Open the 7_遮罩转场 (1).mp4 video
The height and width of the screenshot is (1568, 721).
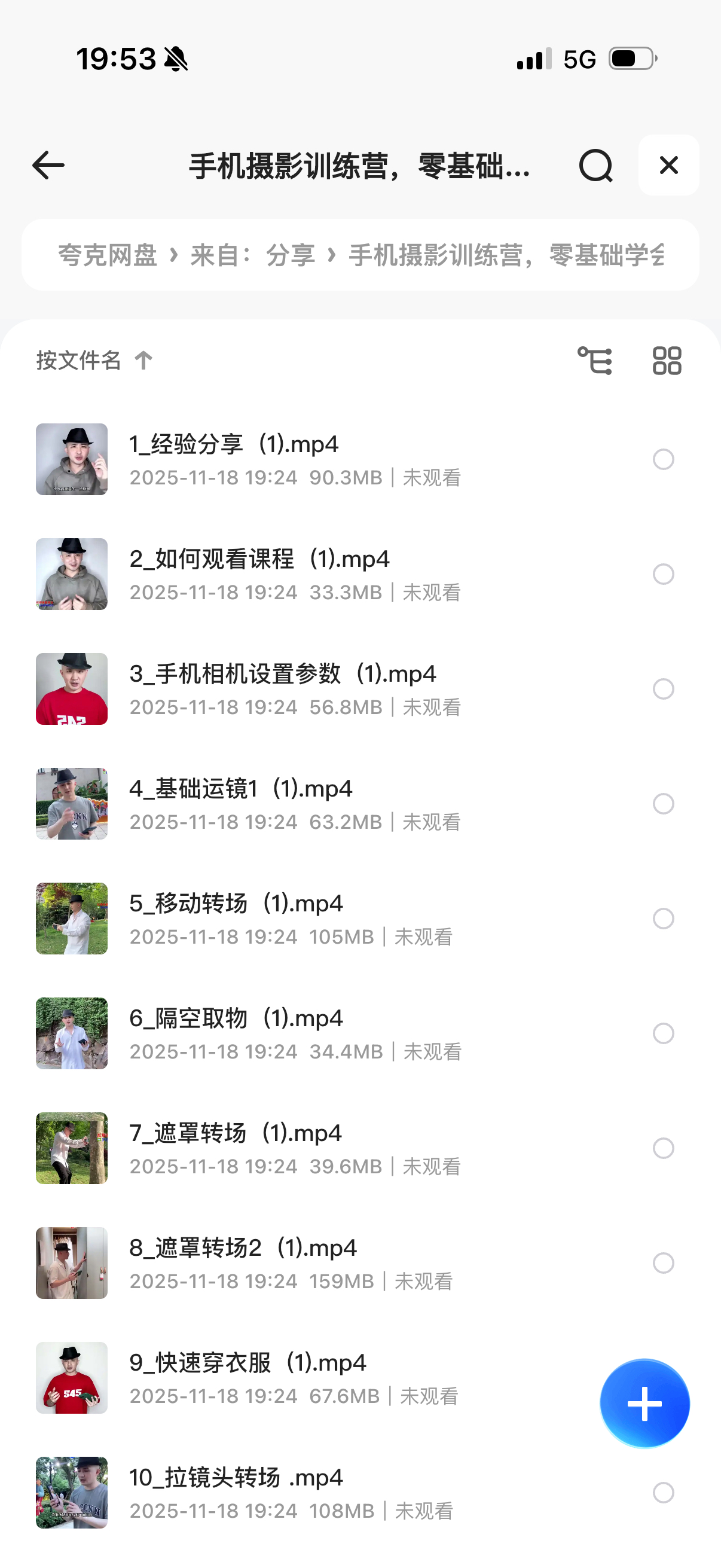pyautogui.click(x=236, y=1133)
